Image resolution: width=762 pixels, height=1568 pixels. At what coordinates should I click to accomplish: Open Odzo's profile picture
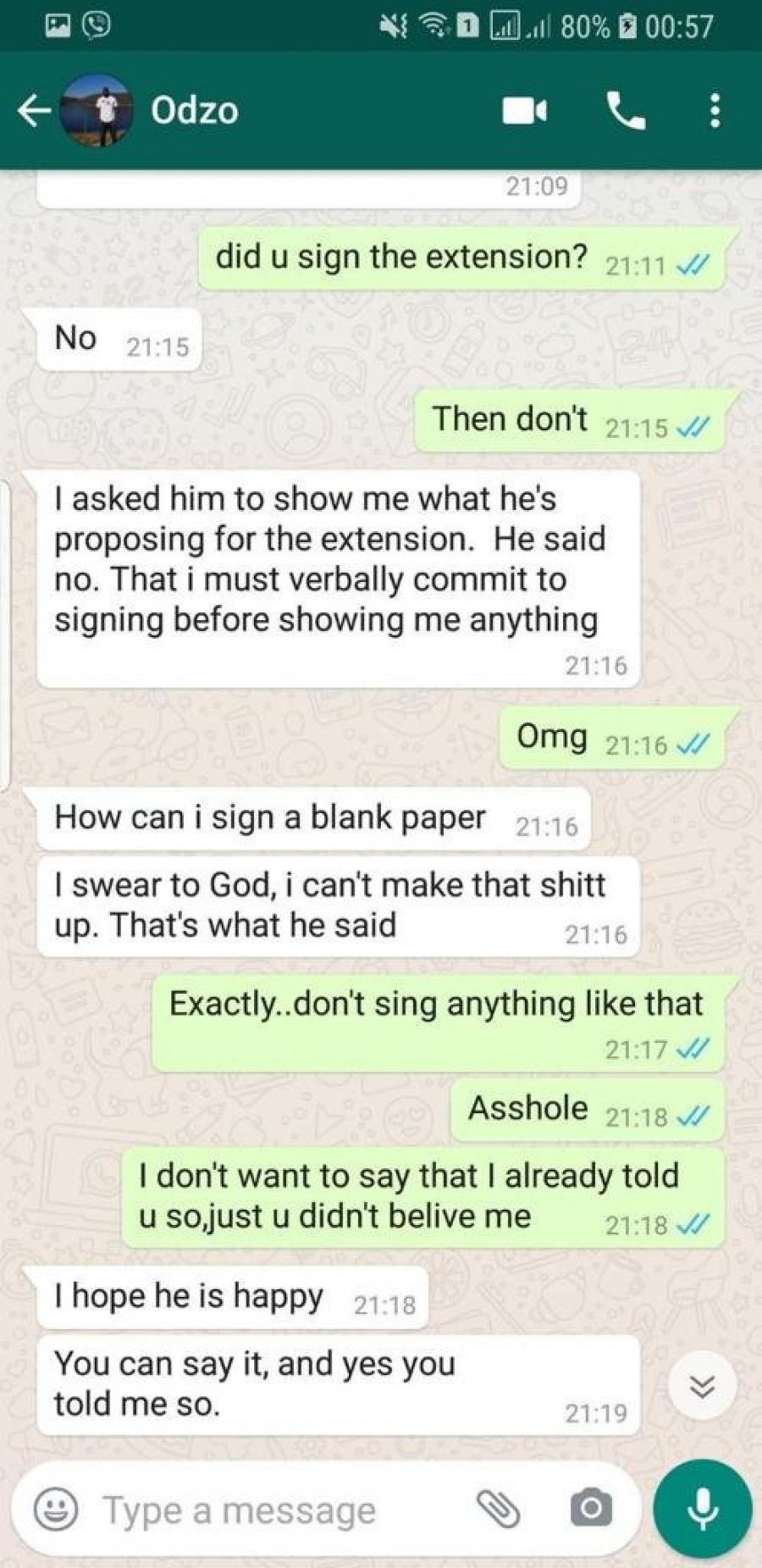coord(97,111)
